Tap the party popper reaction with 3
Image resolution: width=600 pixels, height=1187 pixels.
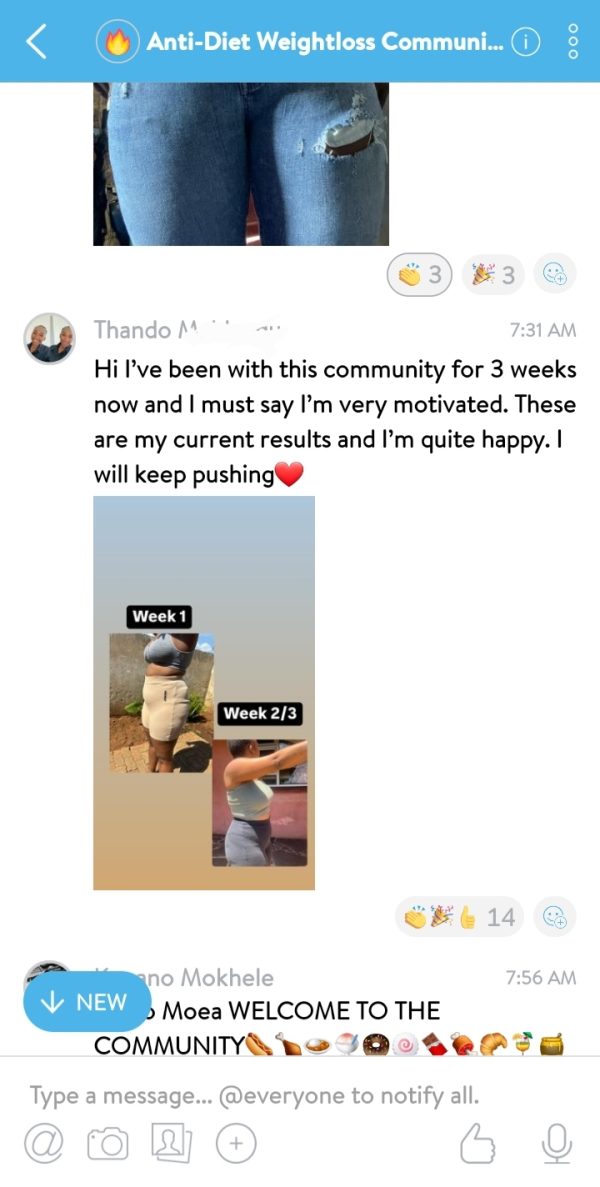(x=494, y=274)
